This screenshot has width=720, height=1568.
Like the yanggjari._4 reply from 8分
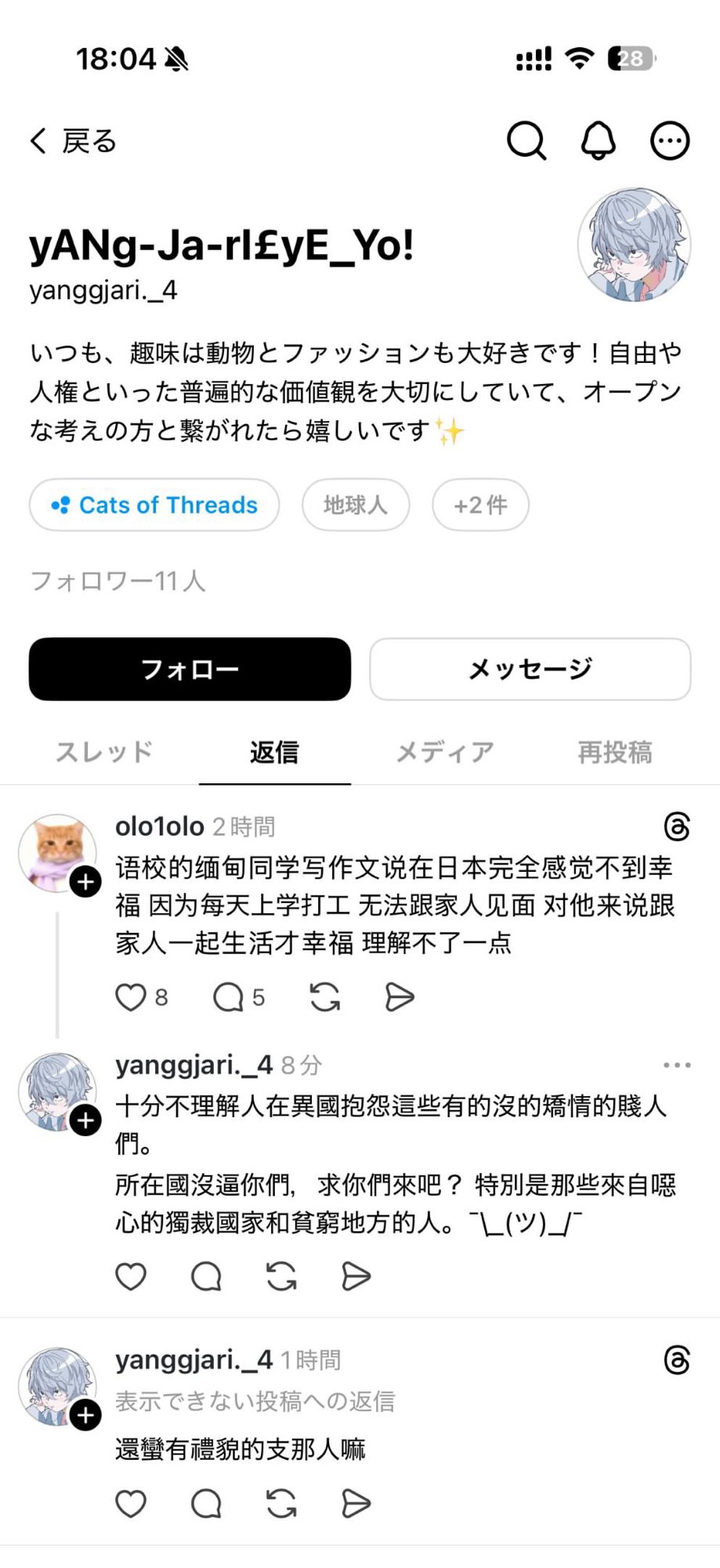tap(131, 1276)
